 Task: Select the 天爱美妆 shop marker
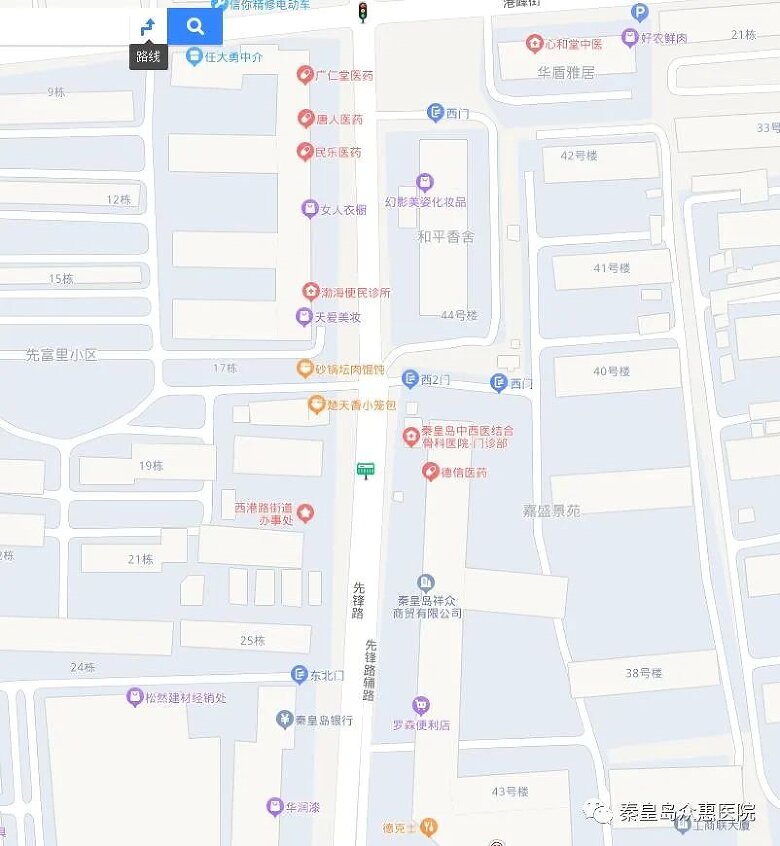(304, 317)
